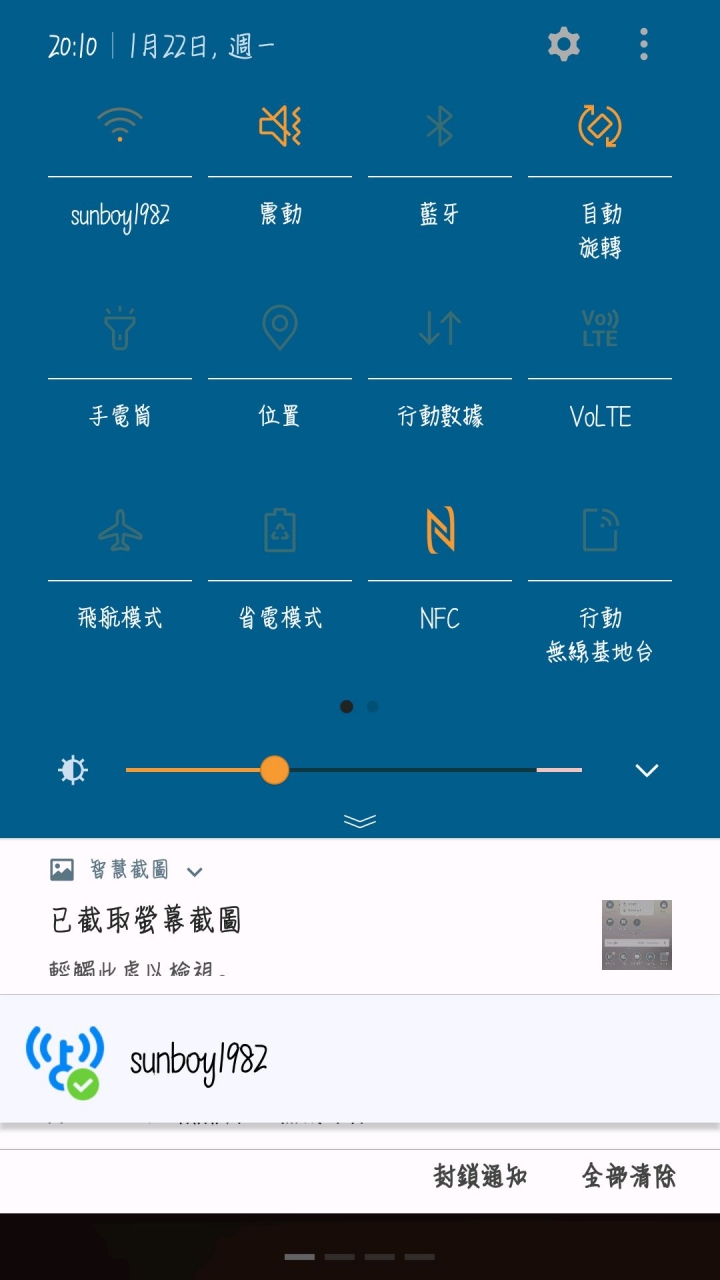Enable 行動數據 mobile data
The height and width of the screenshot is (1280, 720).
point(440,328)
